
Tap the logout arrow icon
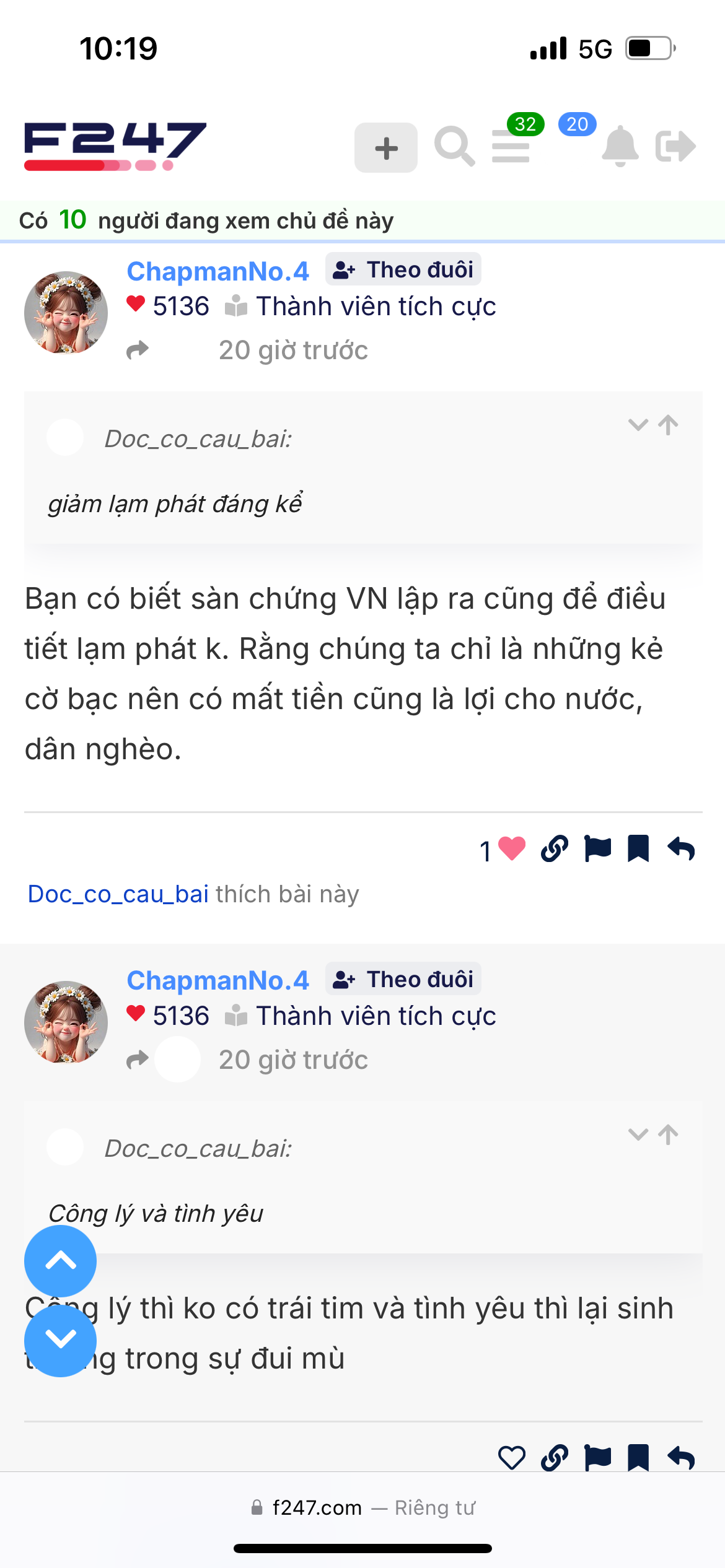pyautogui.click(x=675, y=146)
